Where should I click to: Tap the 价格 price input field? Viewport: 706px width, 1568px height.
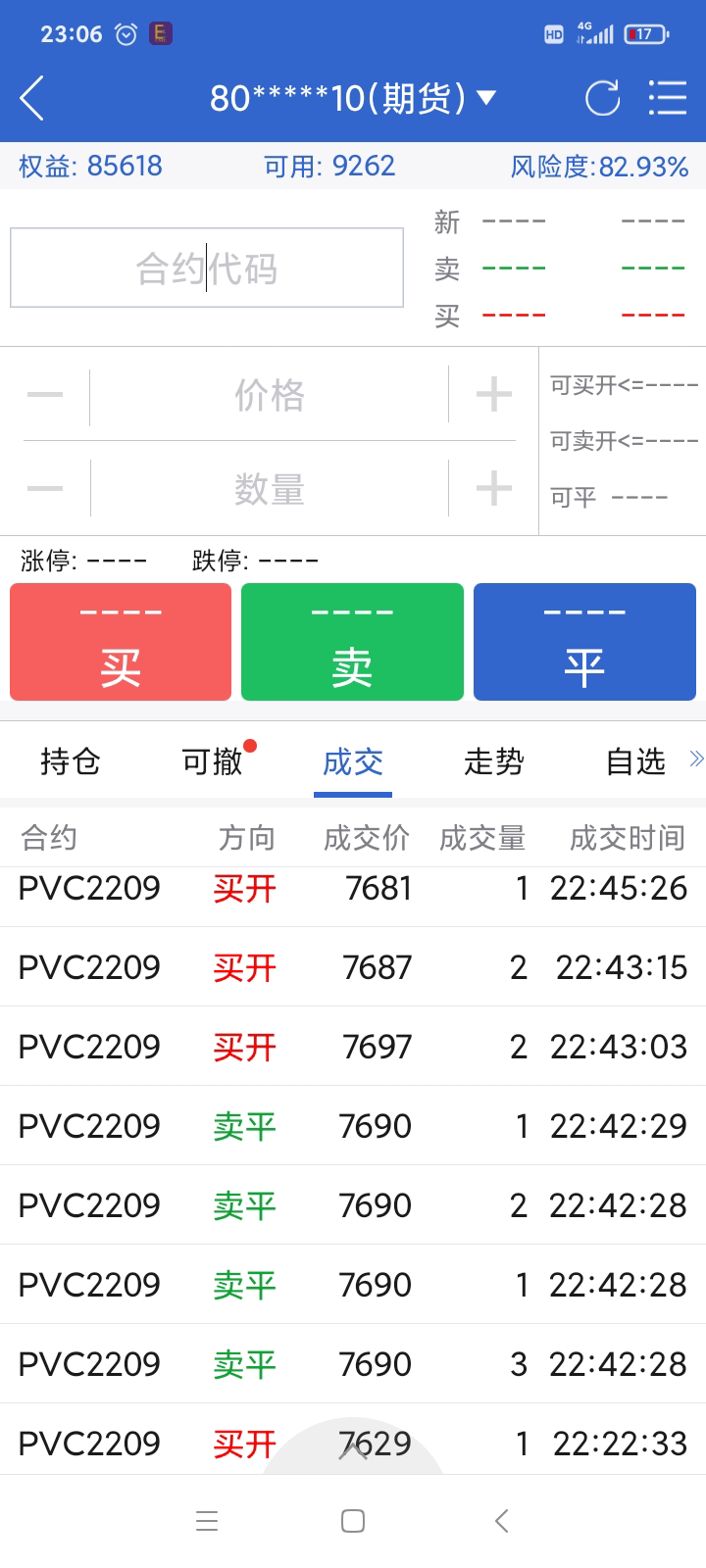pyautogui.click(x=270, y=396)
